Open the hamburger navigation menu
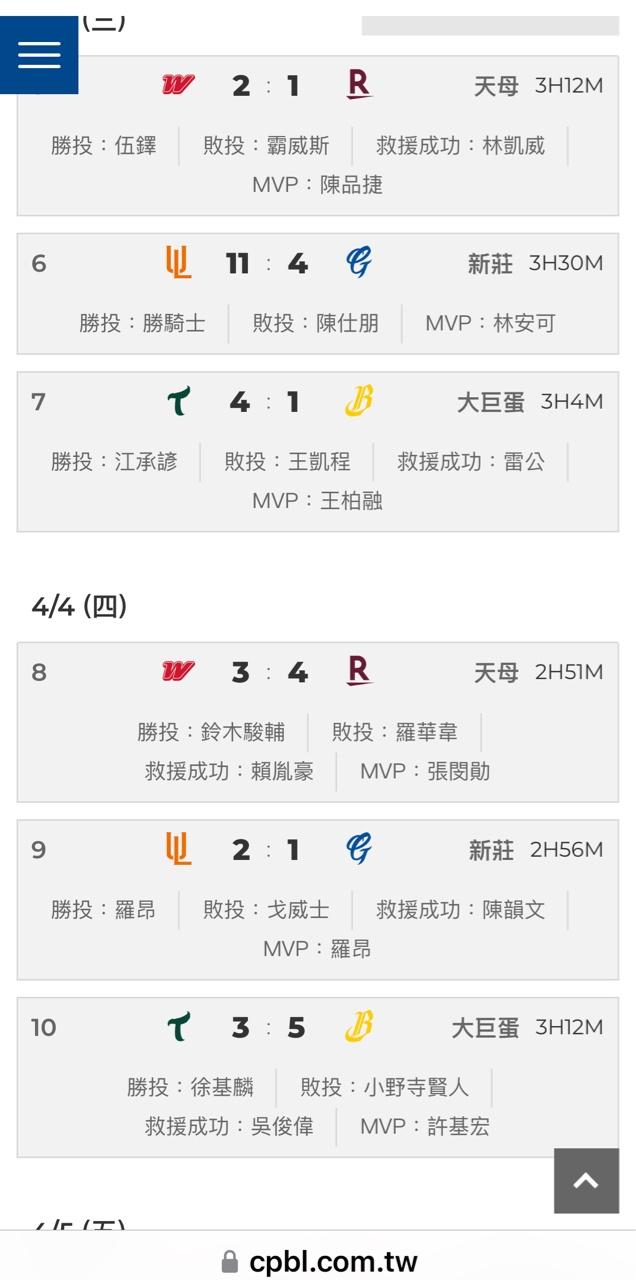Image resolution: width=636 pixels, height=1280 pixels. pyautogui.click(x=39, y=55)
